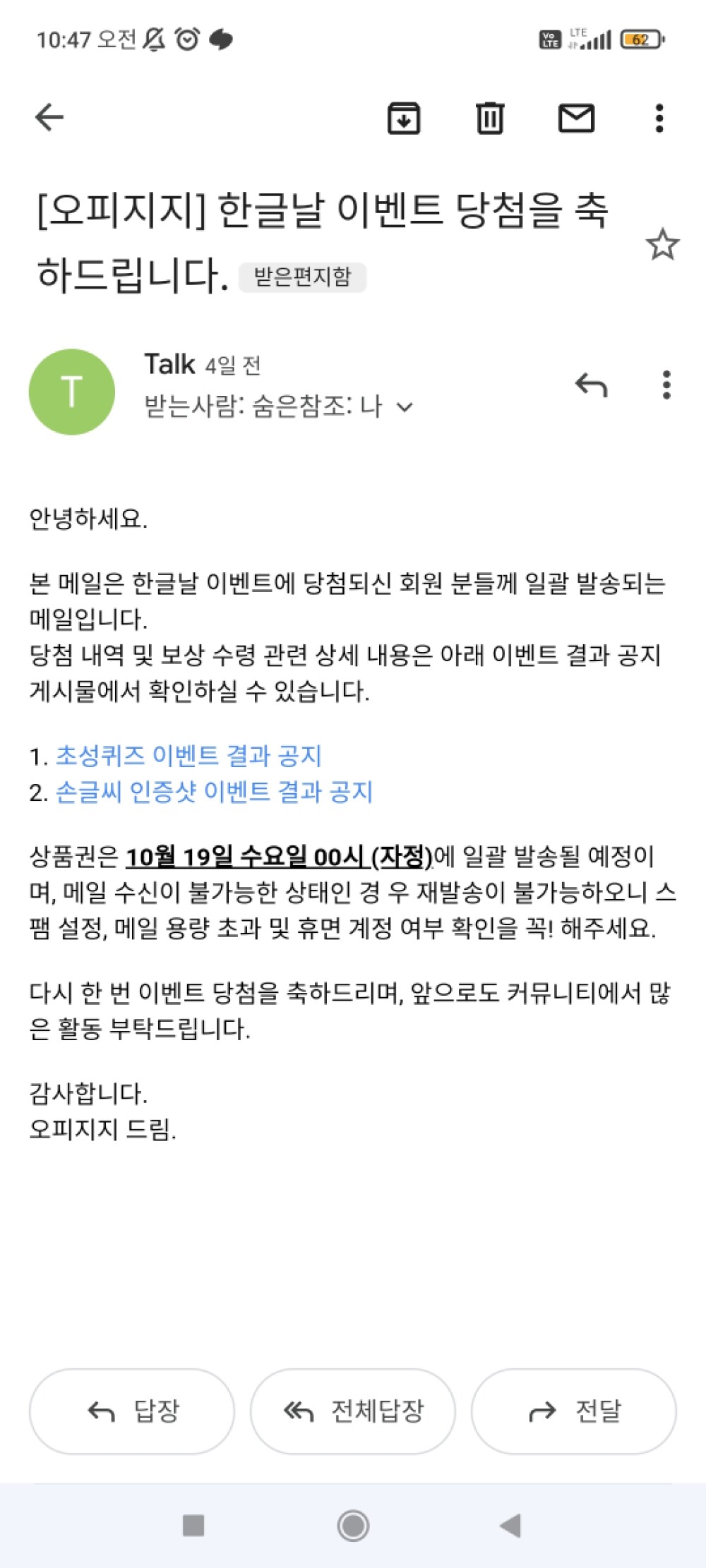706x1568 pixels.
Task: Tap the 답장 button
Action: click(132, 1411)
